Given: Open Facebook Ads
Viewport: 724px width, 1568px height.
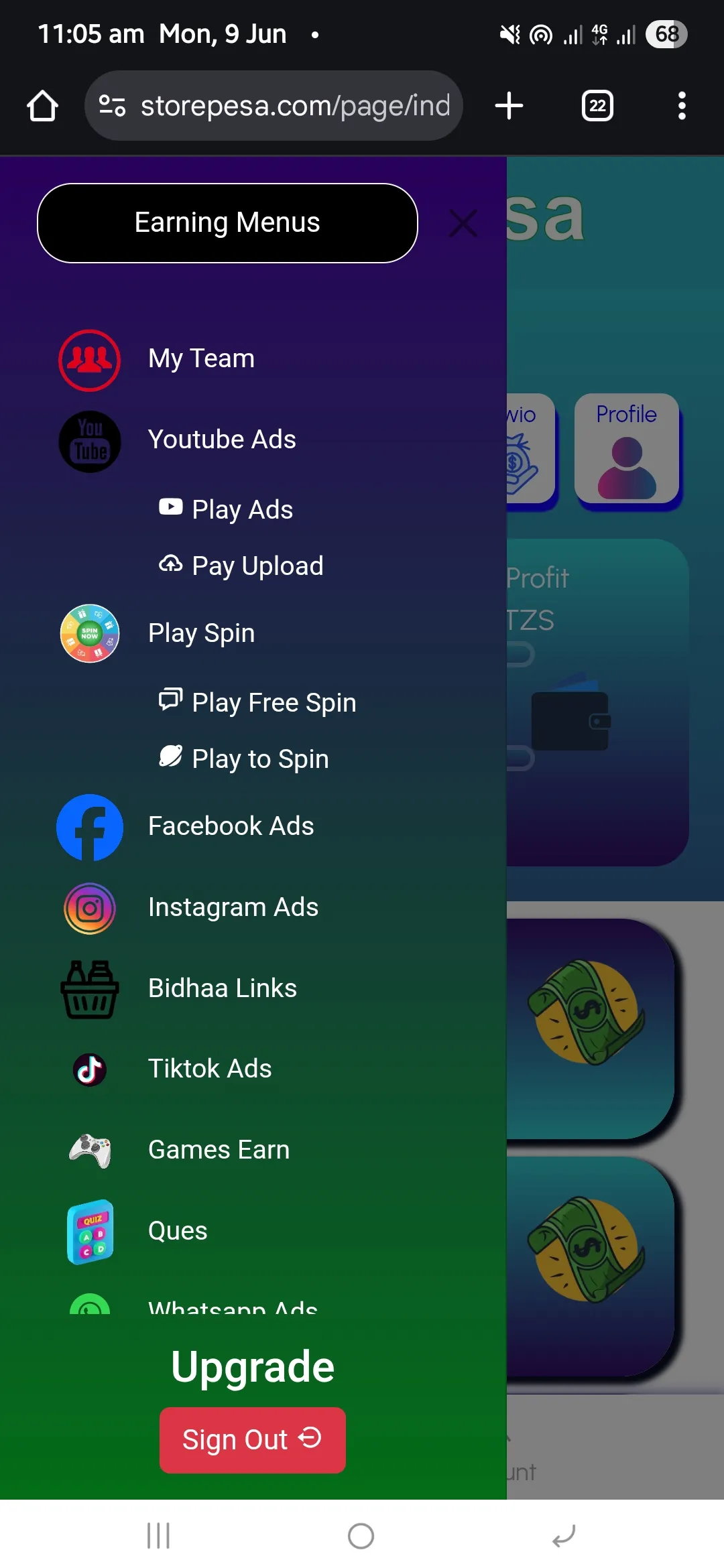Looking at the screenshot, I should [231, 826].
